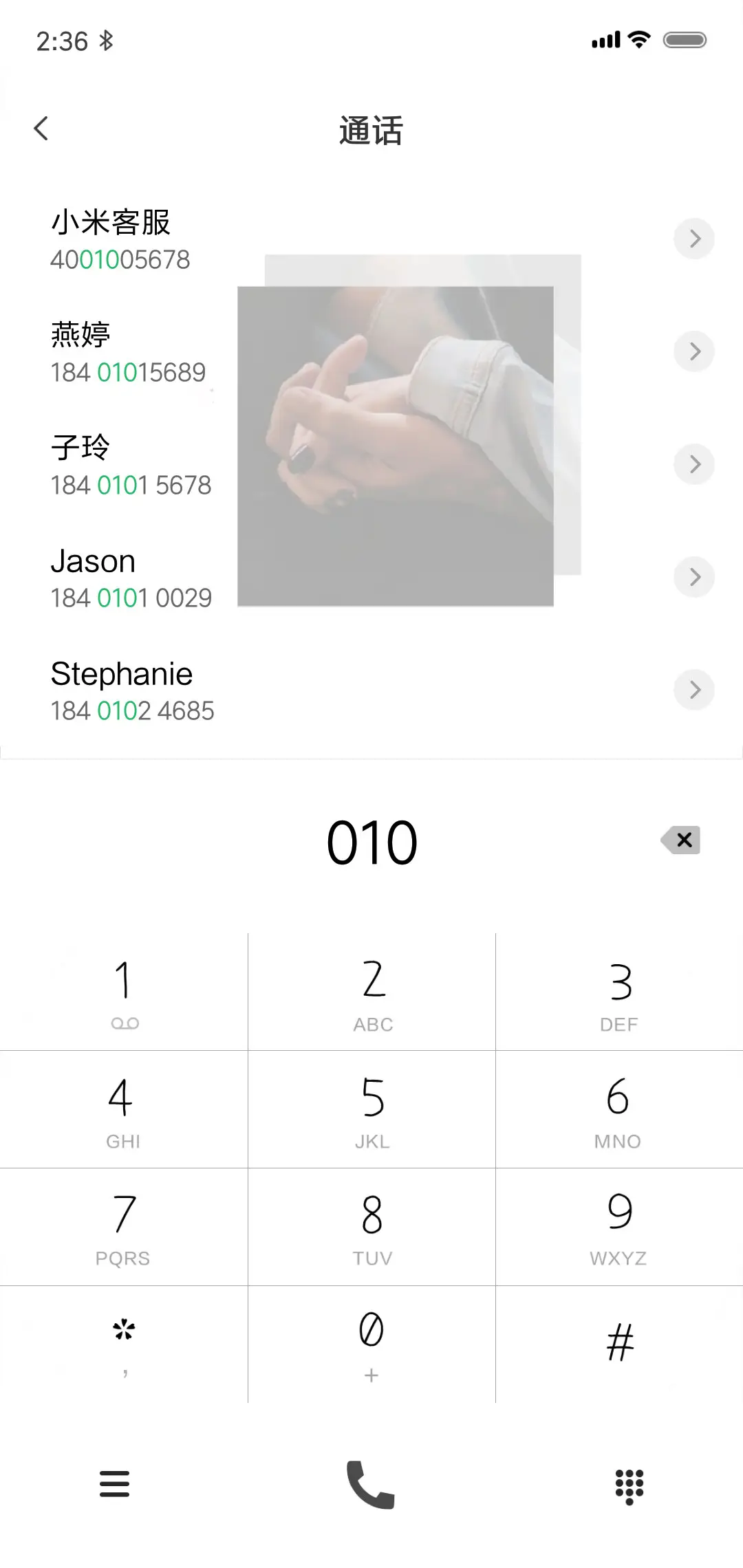Open details arrow next to 燕婷
Viewport: 743px width, 1568px height.
[x=694, y=351]
